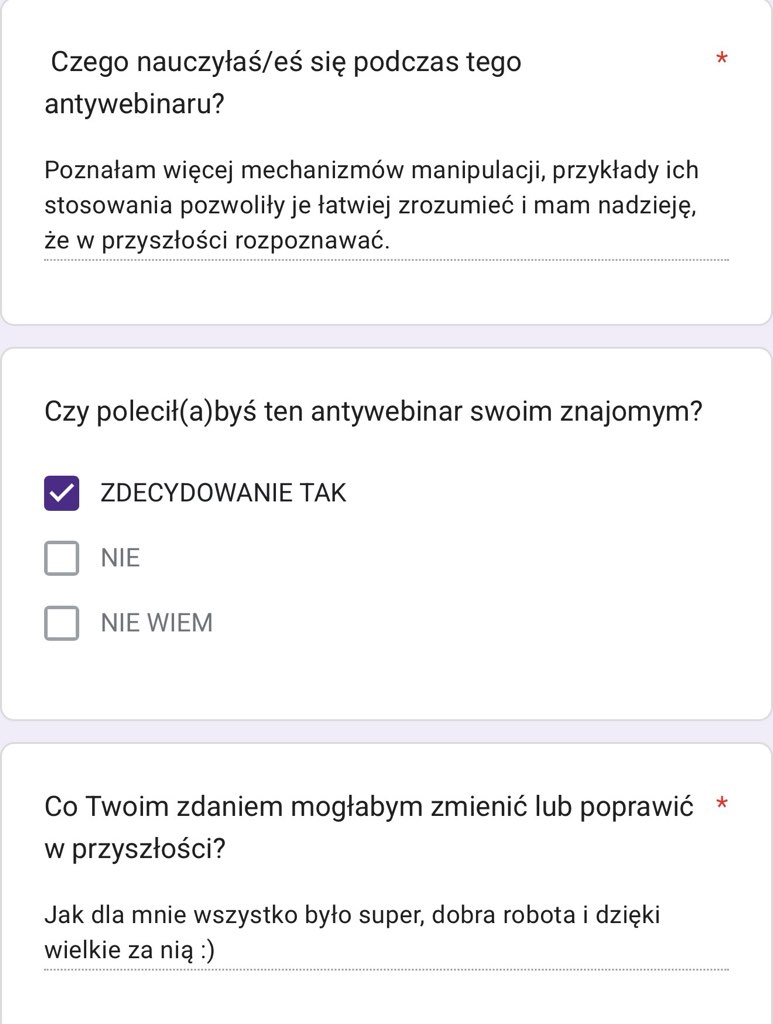Edit the answer about what you learned
773x1024 pixels.
(385, 206)
